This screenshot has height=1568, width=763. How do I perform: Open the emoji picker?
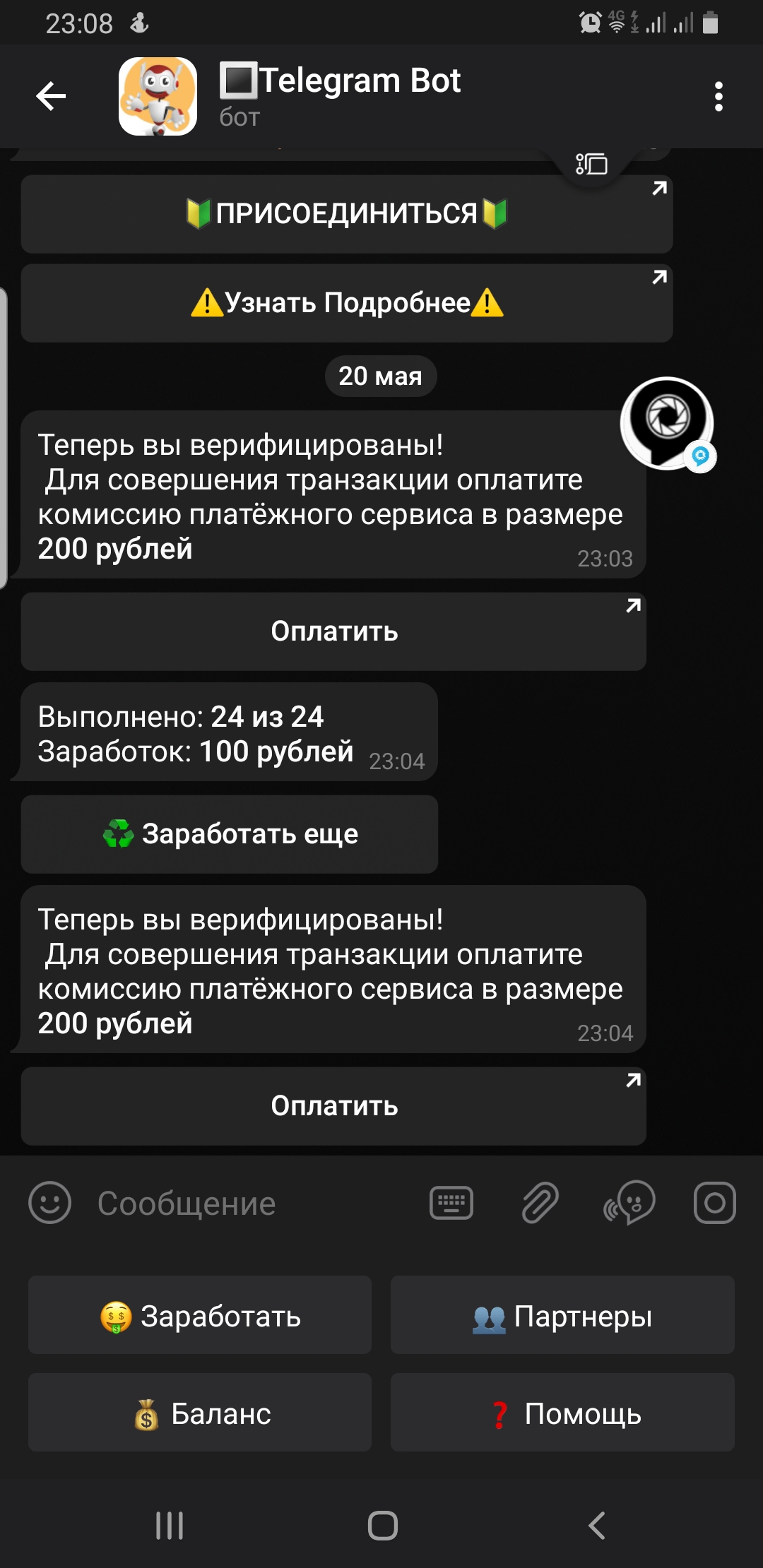(x=49, y=1203)
